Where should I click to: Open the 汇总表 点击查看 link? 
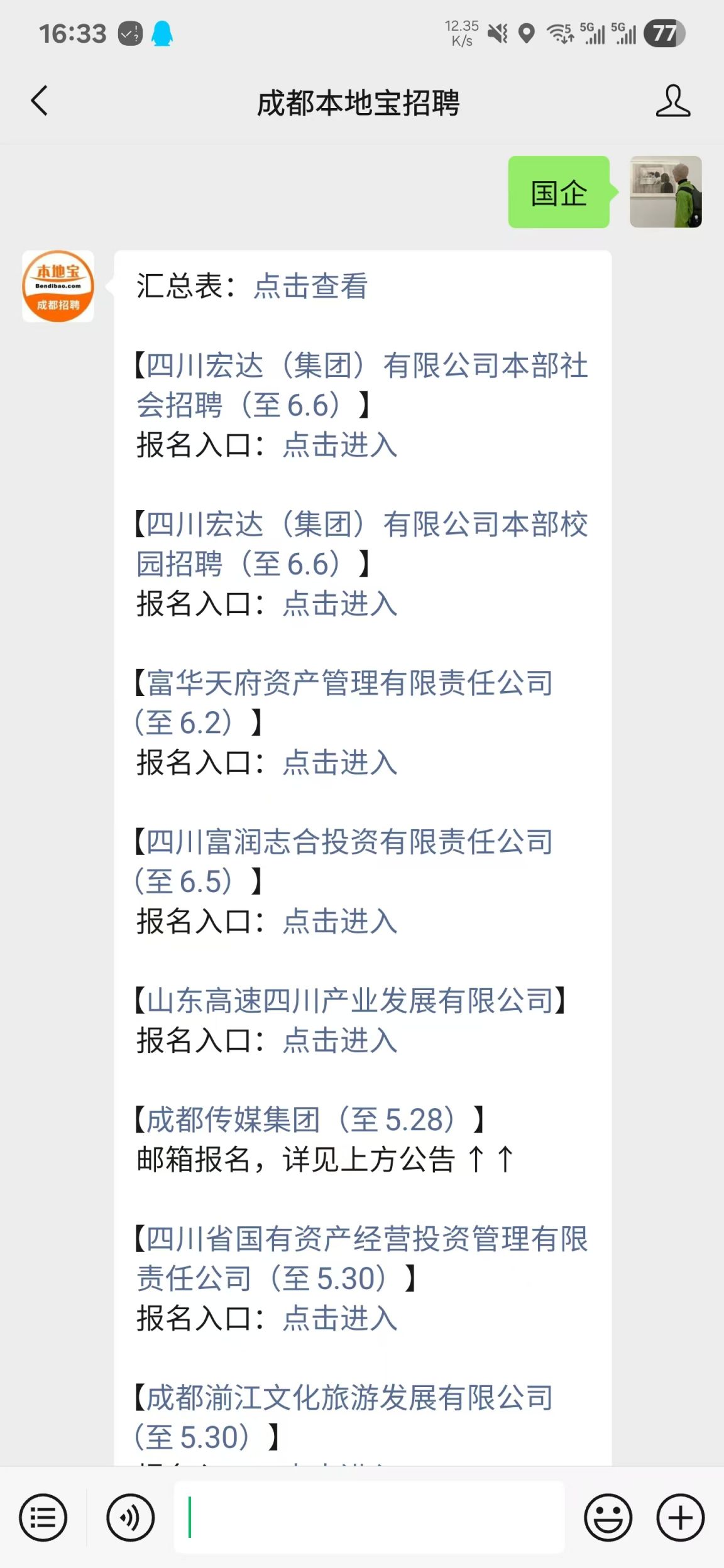click(311, 286)
